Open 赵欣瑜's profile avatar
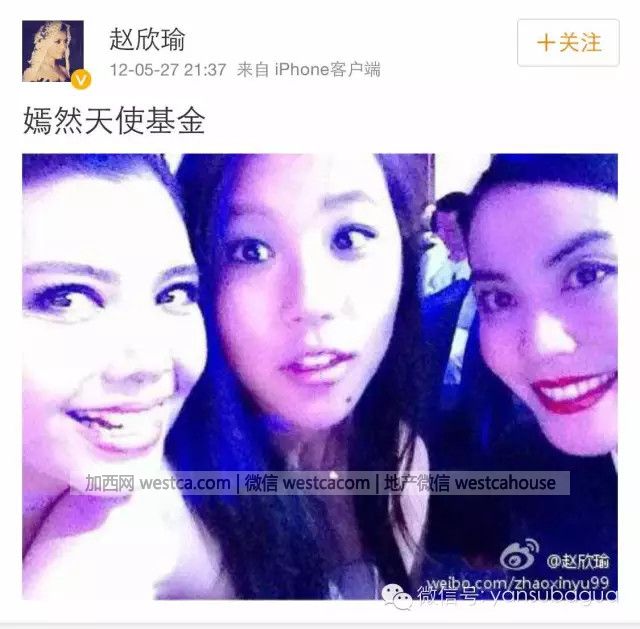 (53, 51)
